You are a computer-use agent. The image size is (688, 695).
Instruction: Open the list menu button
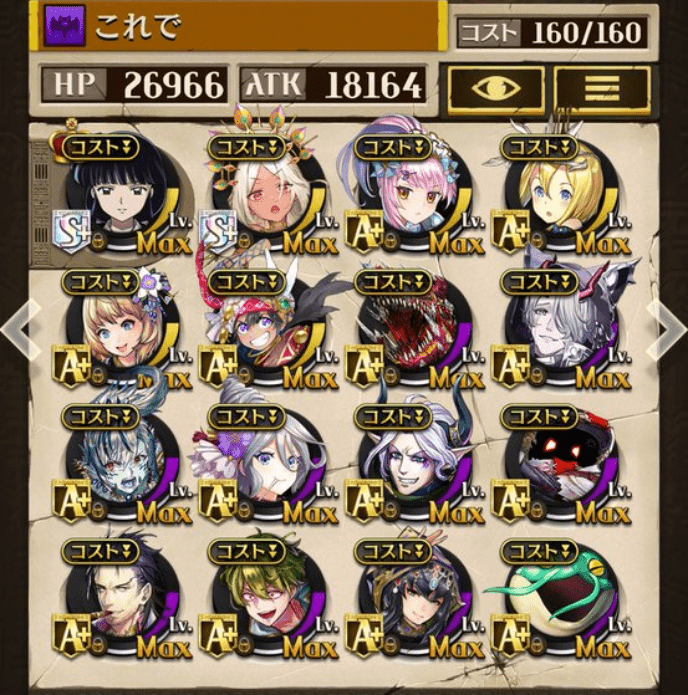pyautogui.click(x=602, y=91)
